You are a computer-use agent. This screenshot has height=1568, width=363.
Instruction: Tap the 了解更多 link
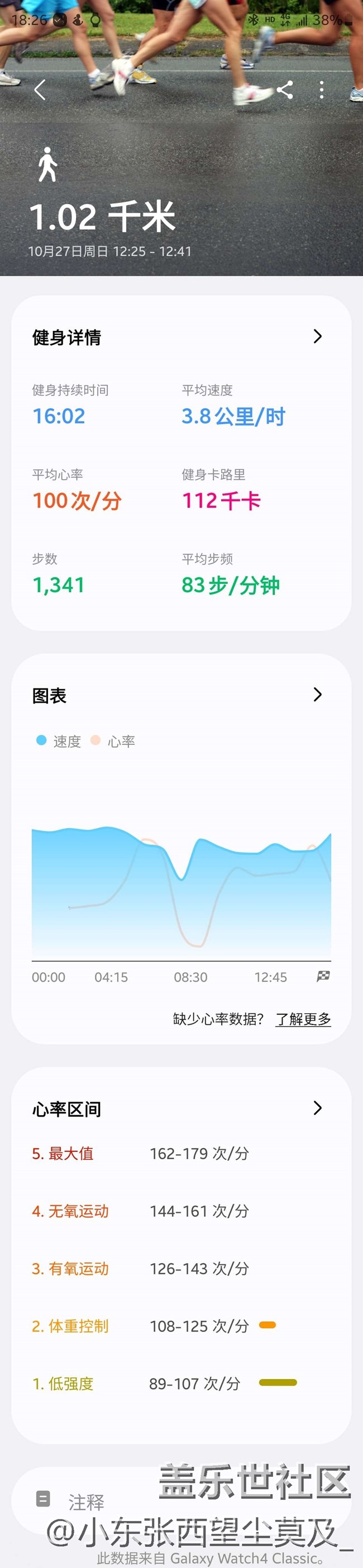303,1019
